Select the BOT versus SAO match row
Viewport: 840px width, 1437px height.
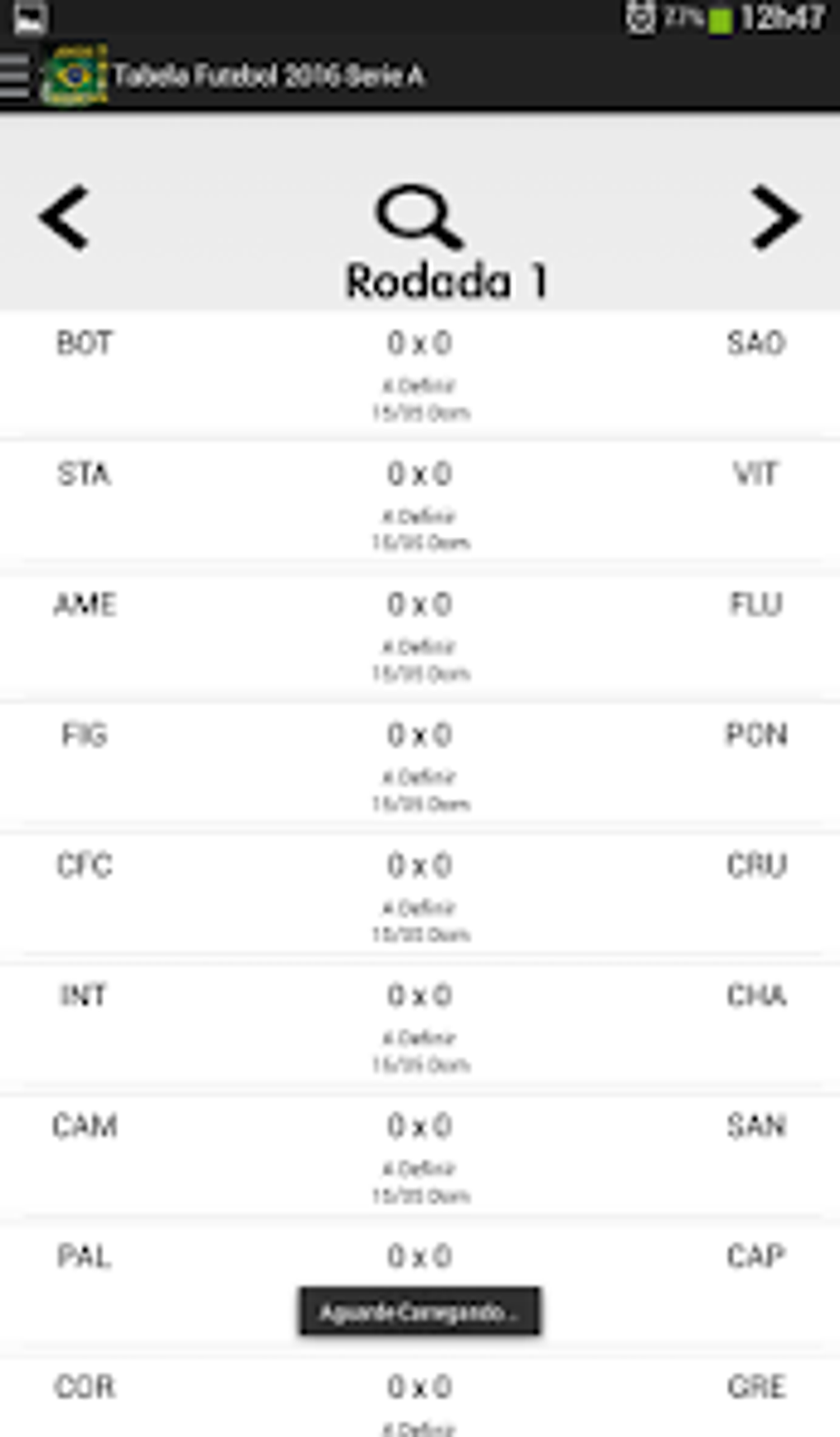coord(420,371)
